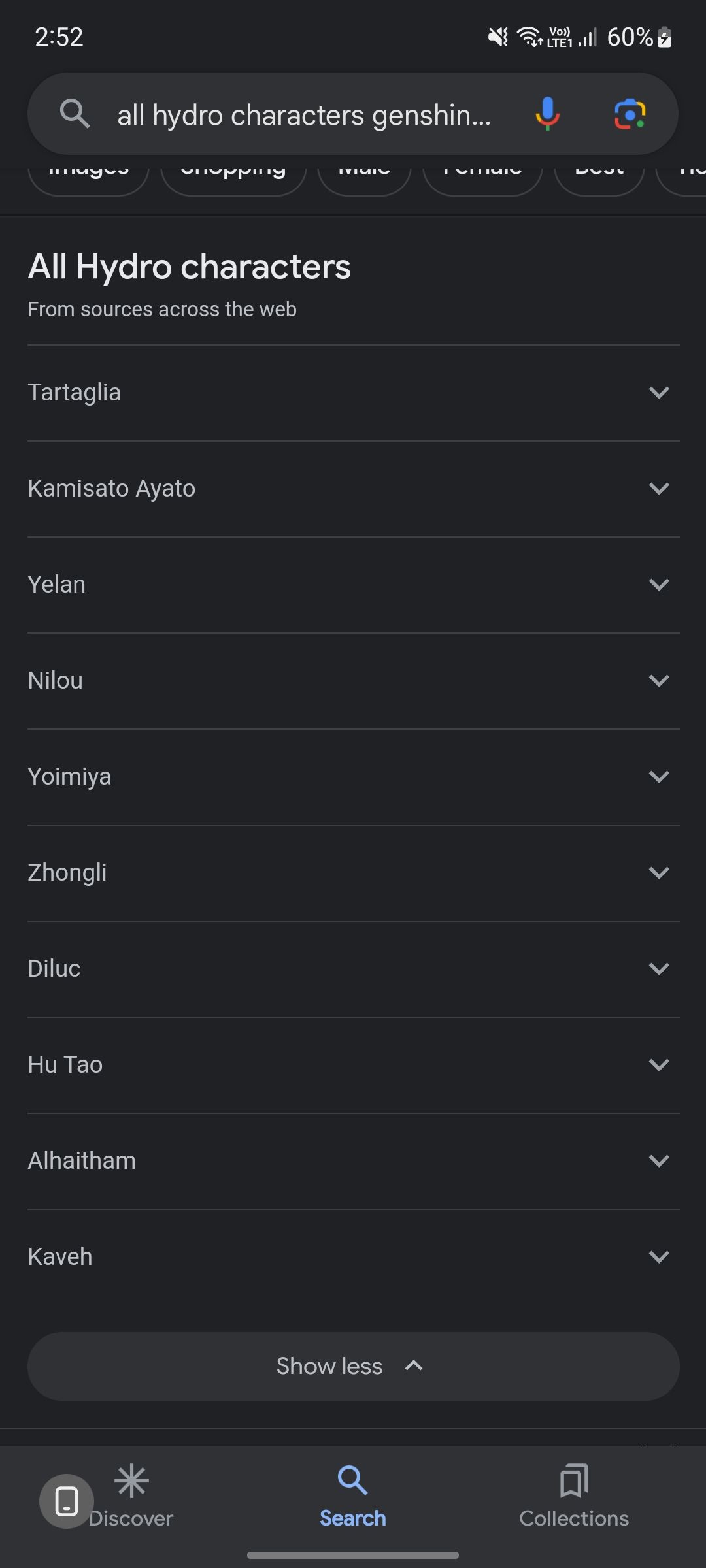Toggle the Female filter chip

(x=484, y=171)
